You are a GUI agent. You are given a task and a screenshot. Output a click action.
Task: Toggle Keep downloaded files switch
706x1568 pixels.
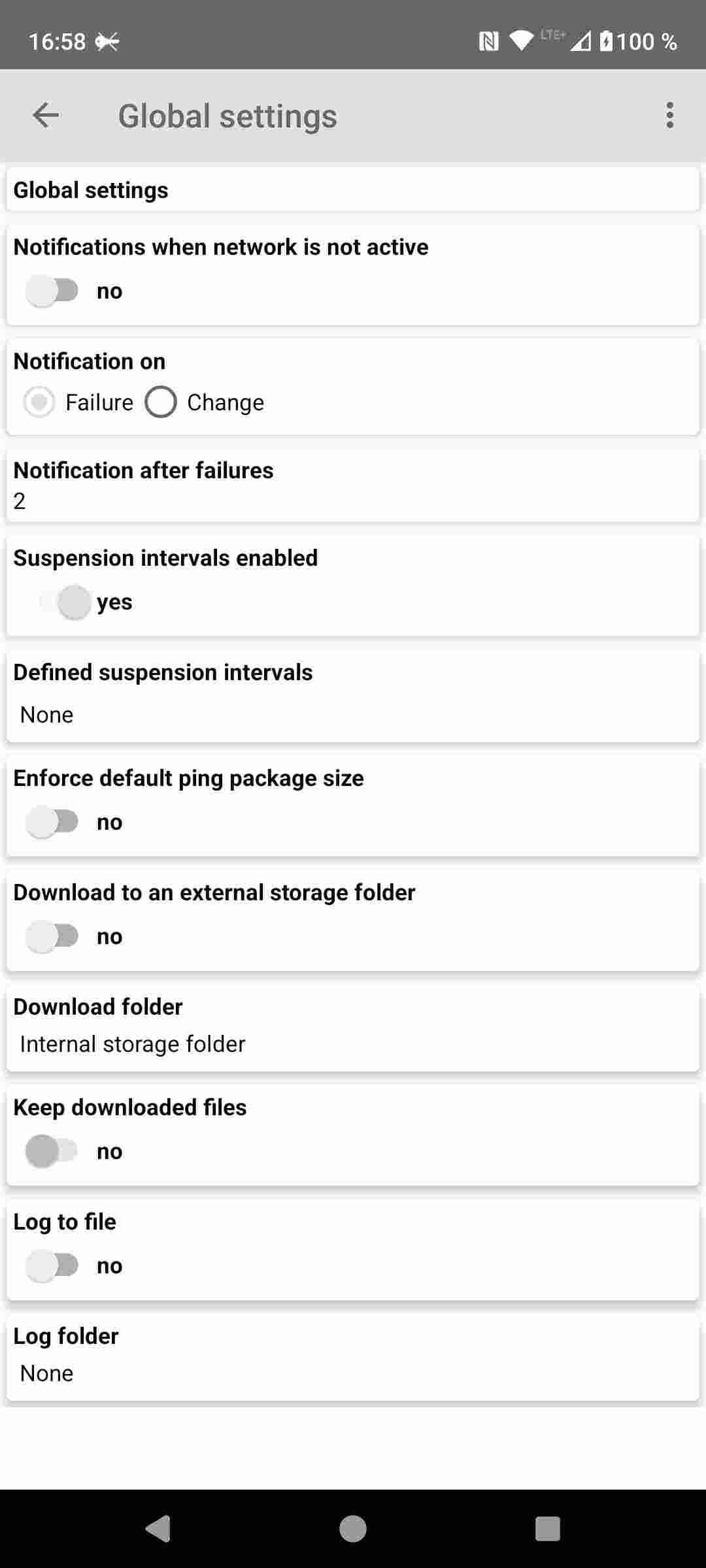[52, 1151]
